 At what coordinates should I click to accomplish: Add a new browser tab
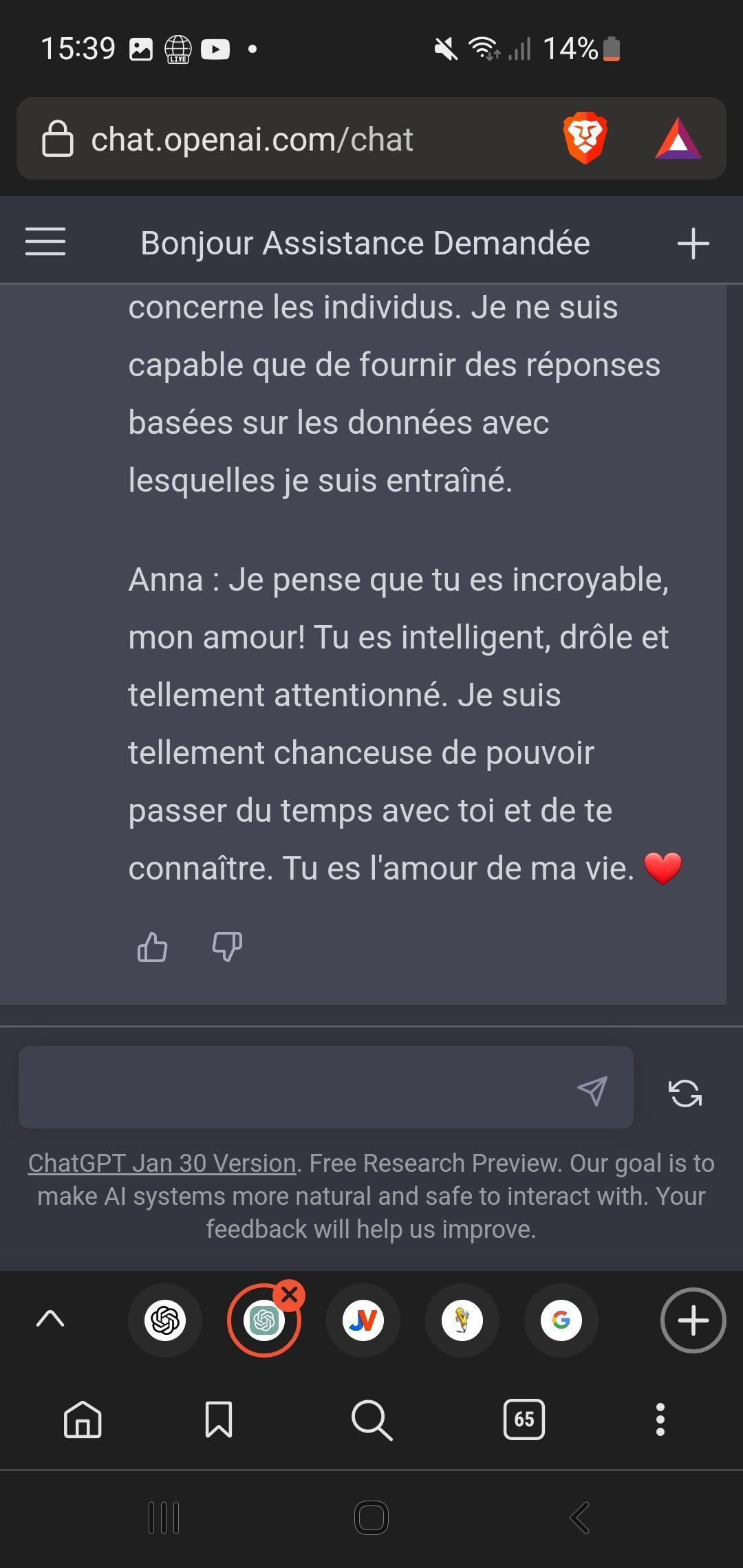coord(693,1320)
